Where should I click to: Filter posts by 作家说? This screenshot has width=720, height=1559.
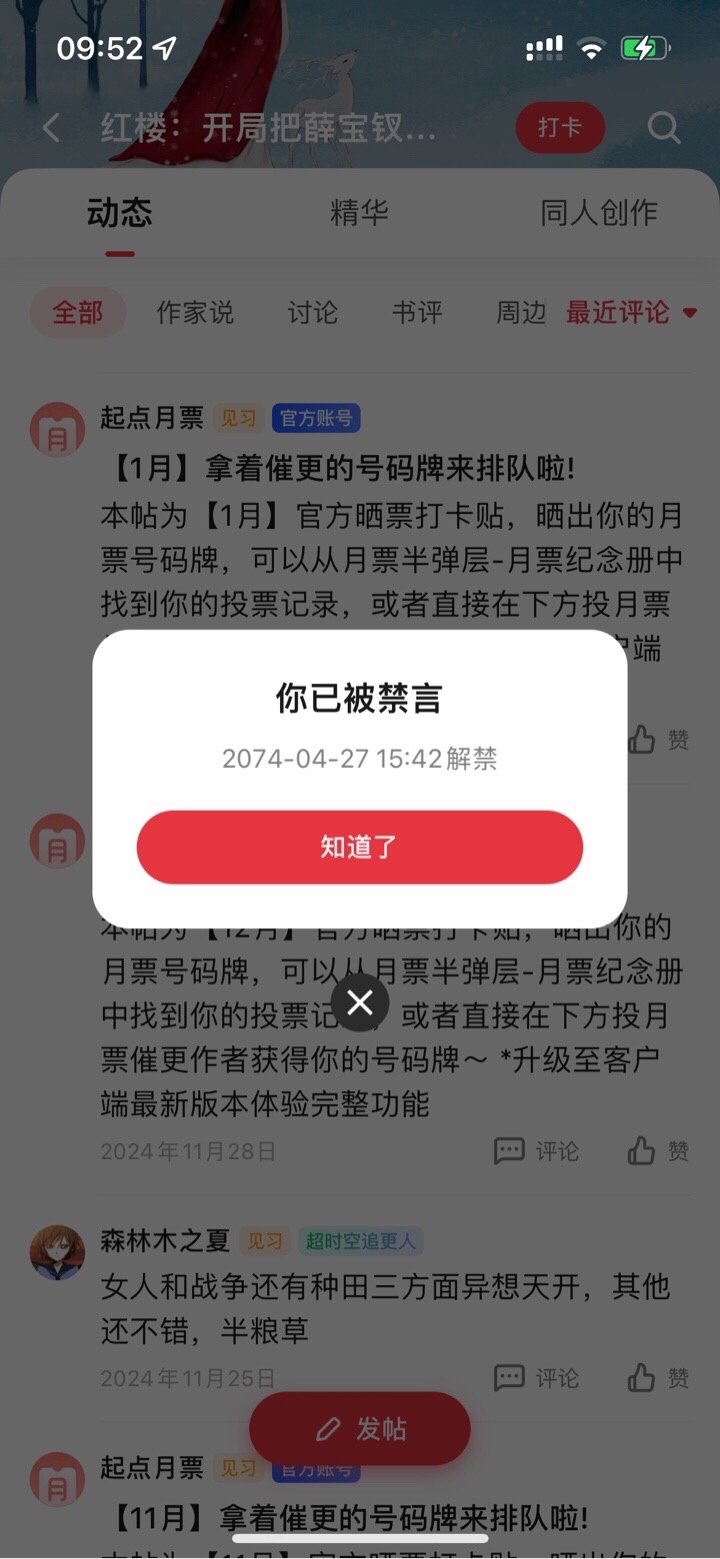pos(195,312)
